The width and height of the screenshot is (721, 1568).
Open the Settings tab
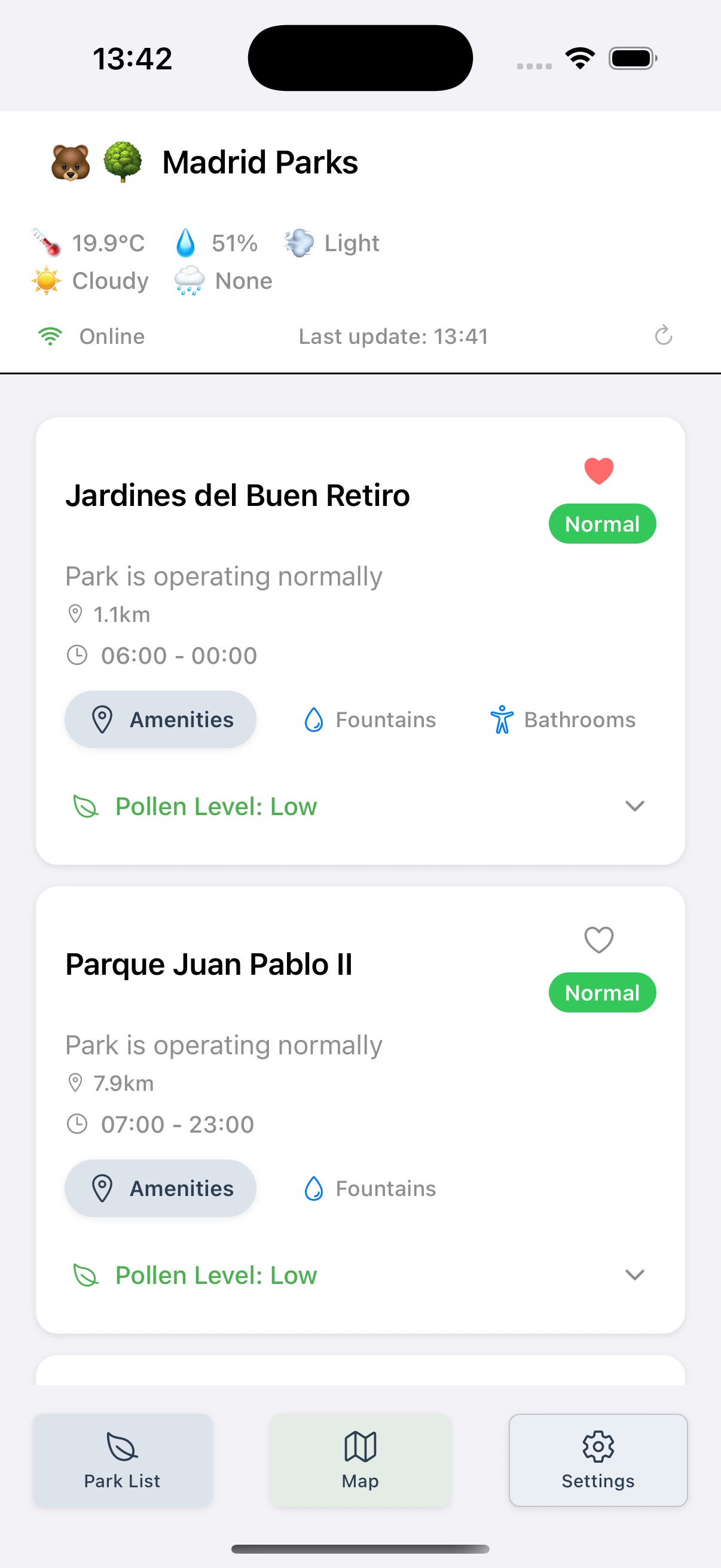pos(597,1460)
